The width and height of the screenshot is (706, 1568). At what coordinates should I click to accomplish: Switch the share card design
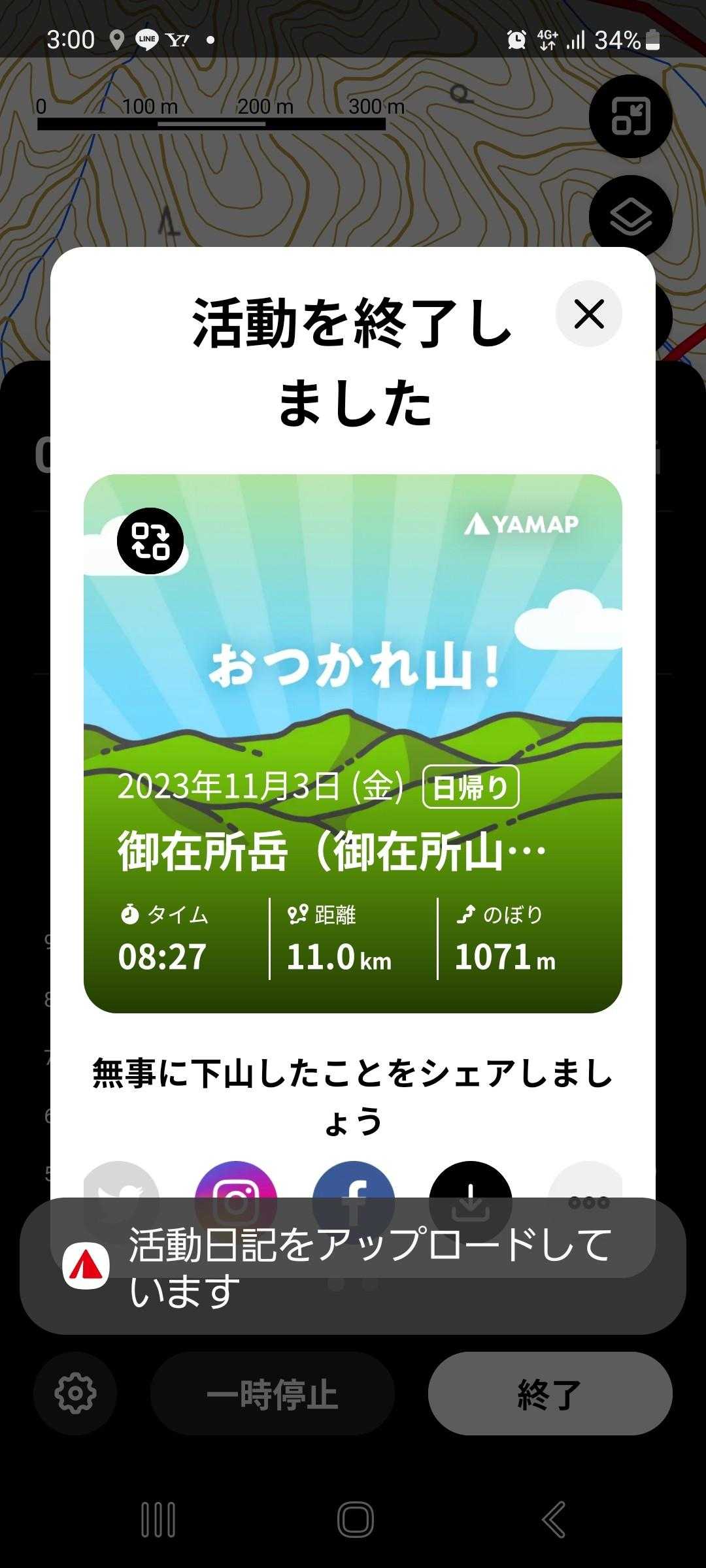point(150,541)
